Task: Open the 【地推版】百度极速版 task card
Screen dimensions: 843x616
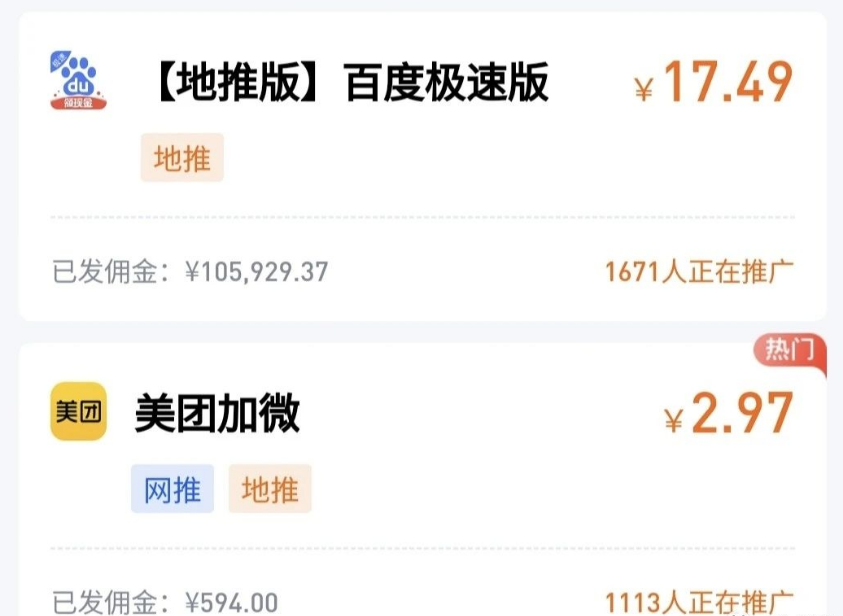Action: point(350,84)
